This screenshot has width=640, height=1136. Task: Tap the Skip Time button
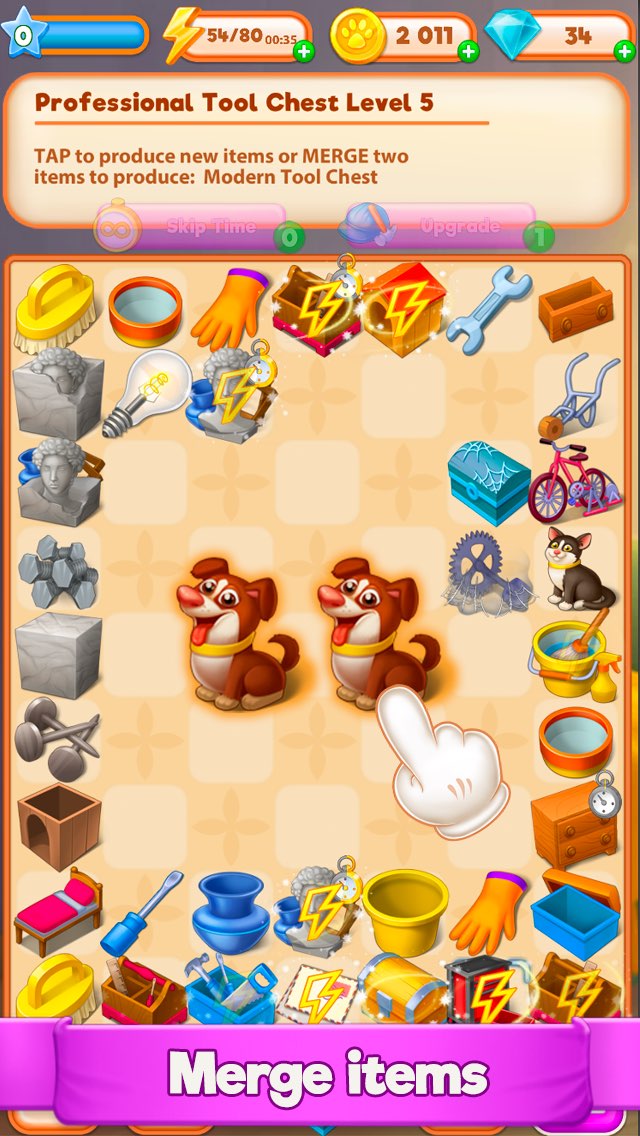click(x=199, y=227)
